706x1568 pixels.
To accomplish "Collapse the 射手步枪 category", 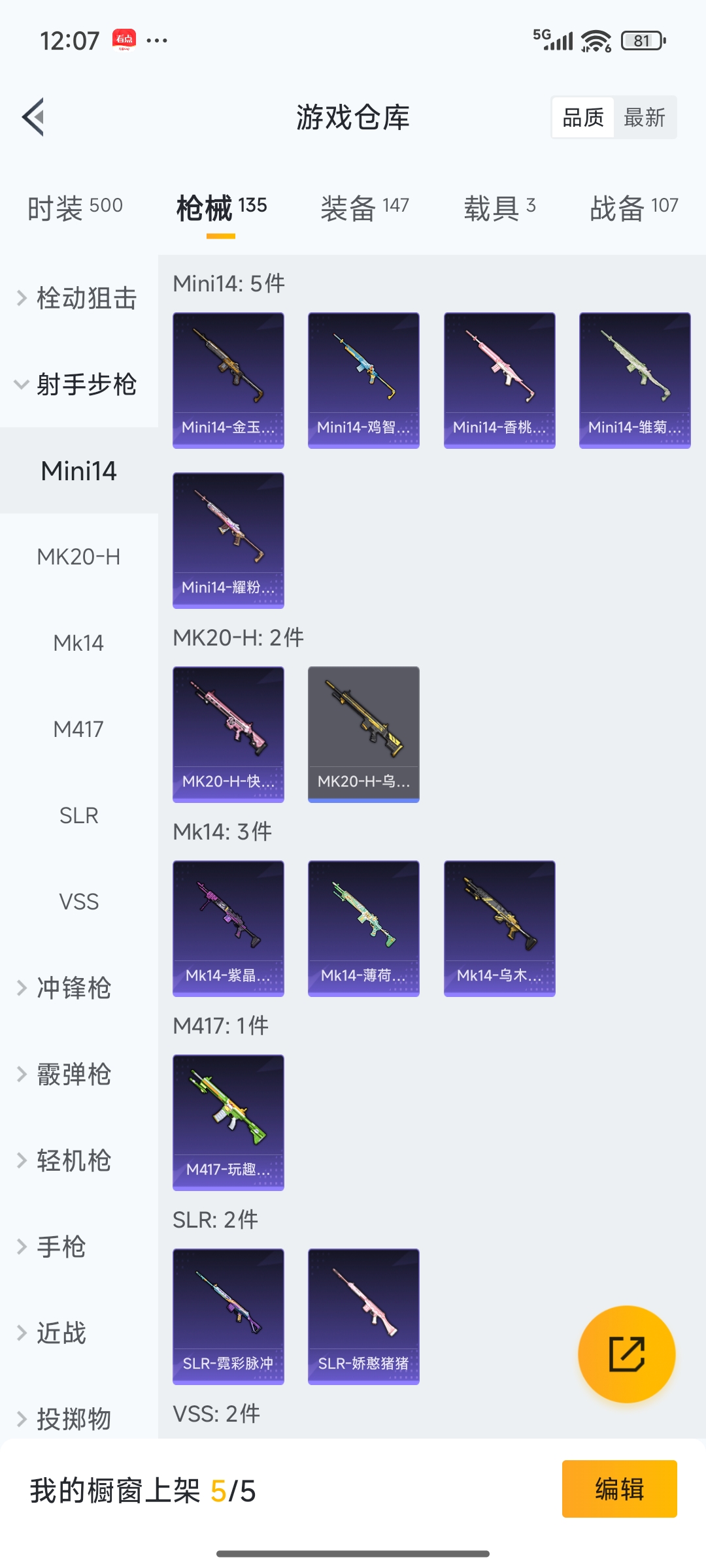I will tap(78, 384).
